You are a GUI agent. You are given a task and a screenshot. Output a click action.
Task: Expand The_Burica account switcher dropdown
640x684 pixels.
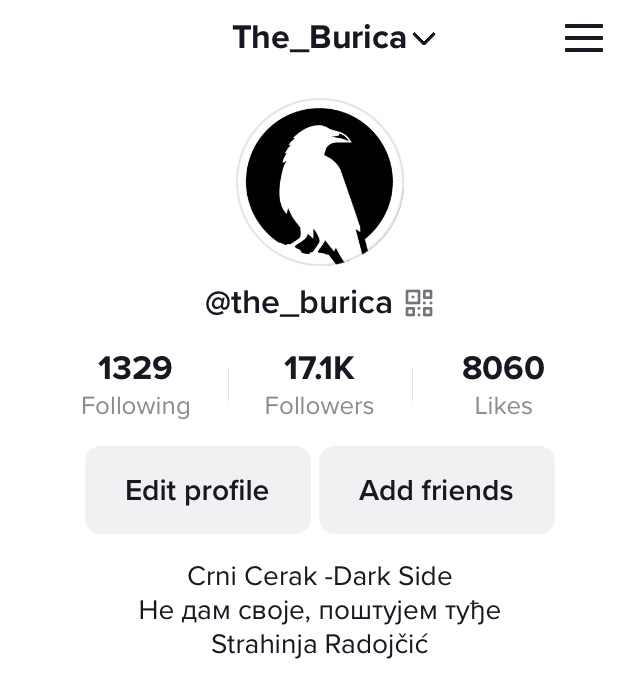(334, 38)
